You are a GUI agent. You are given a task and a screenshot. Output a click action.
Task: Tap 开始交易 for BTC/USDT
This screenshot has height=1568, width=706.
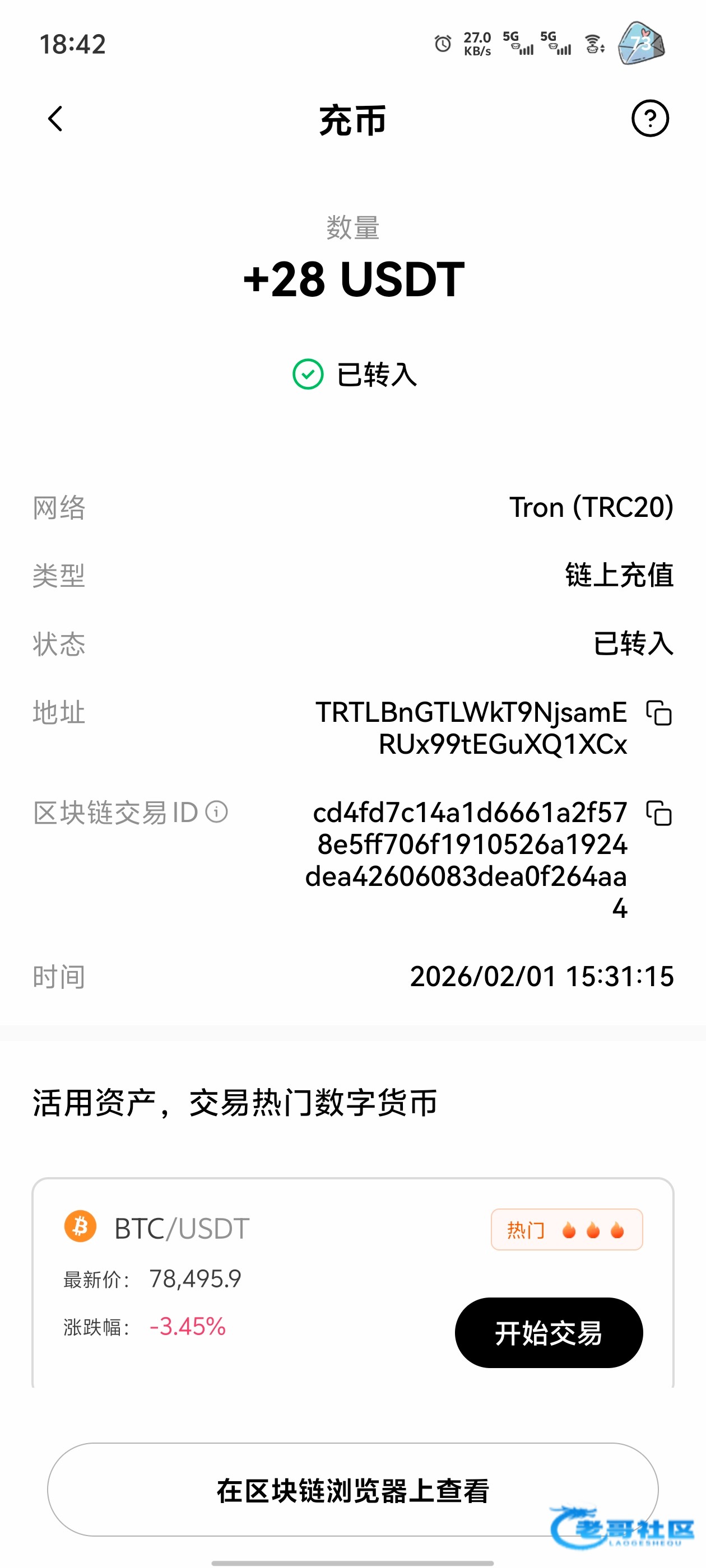tap(548, 1332)
